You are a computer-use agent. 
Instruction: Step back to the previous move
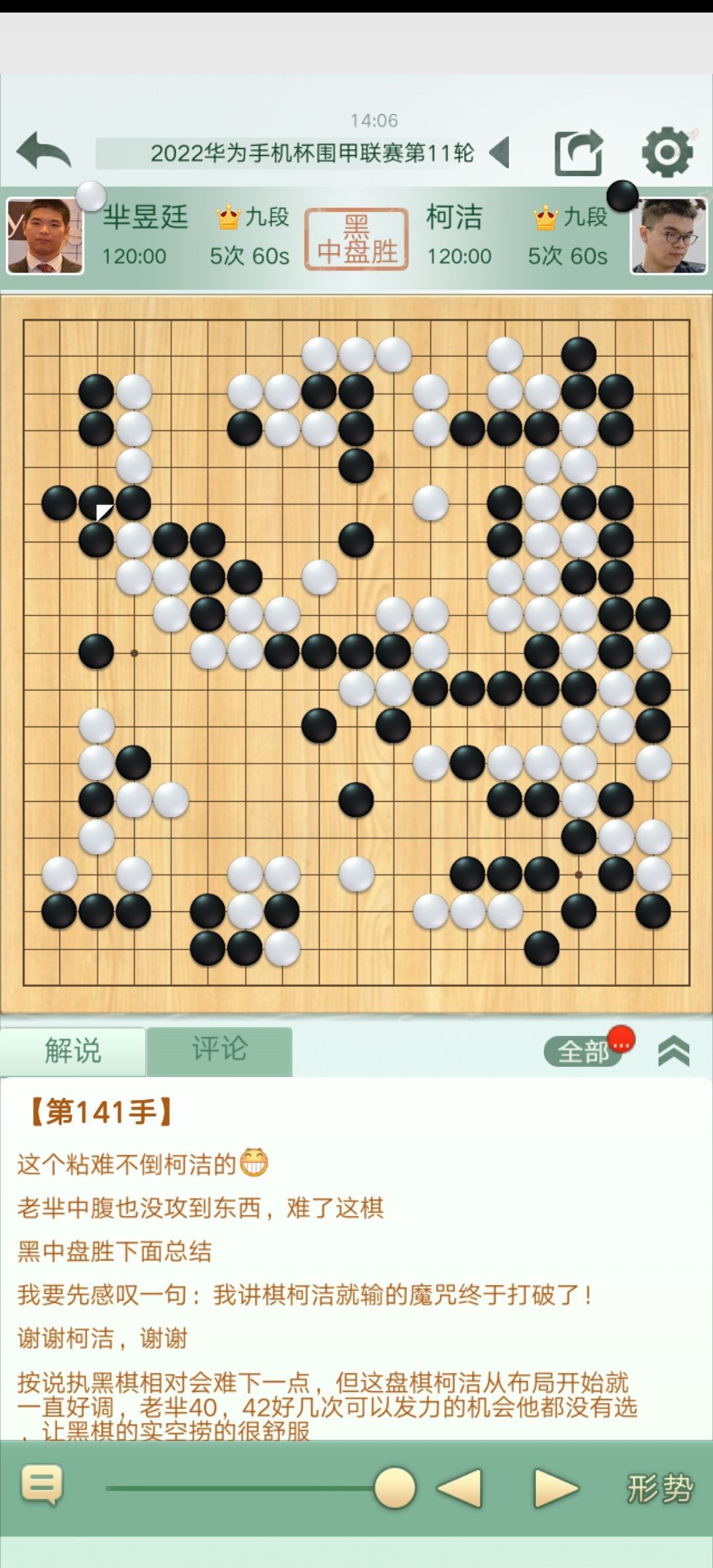tap(460, 1487)
